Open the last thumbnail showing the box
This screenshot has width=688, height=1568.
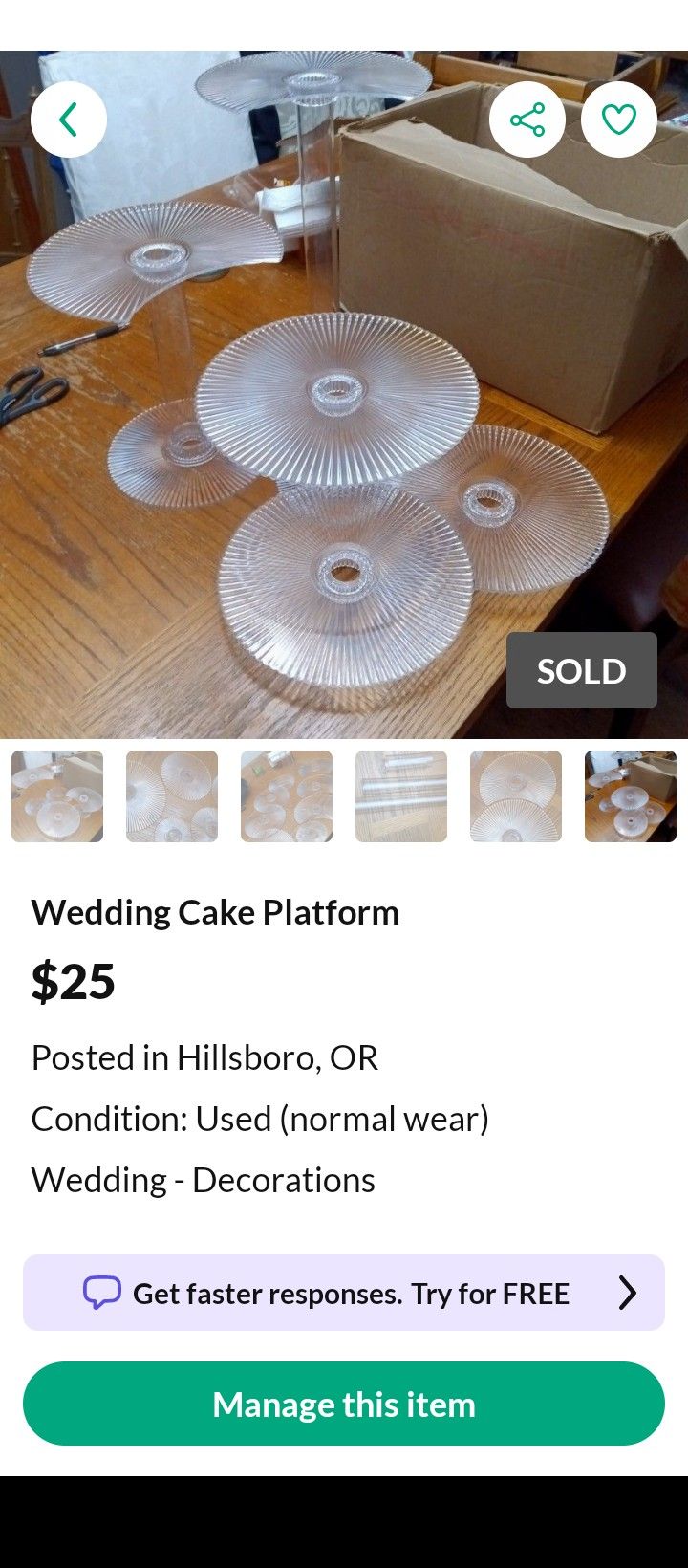[x=631, y=796]
